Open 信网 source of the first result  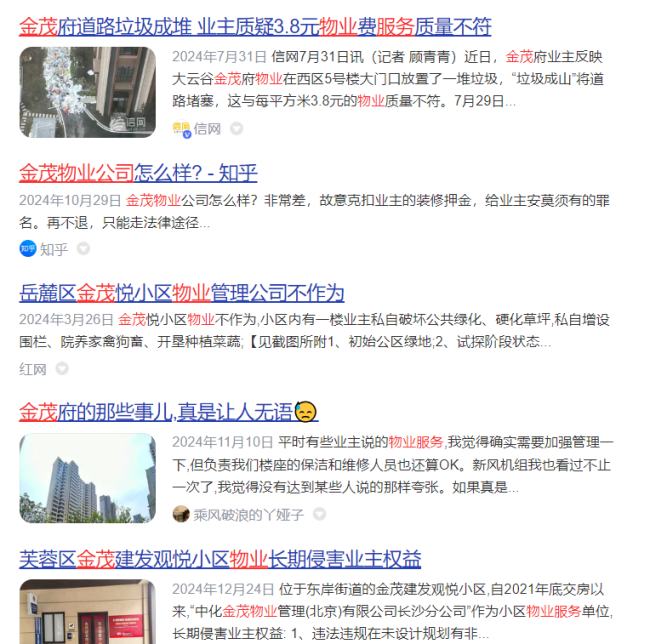207,128
